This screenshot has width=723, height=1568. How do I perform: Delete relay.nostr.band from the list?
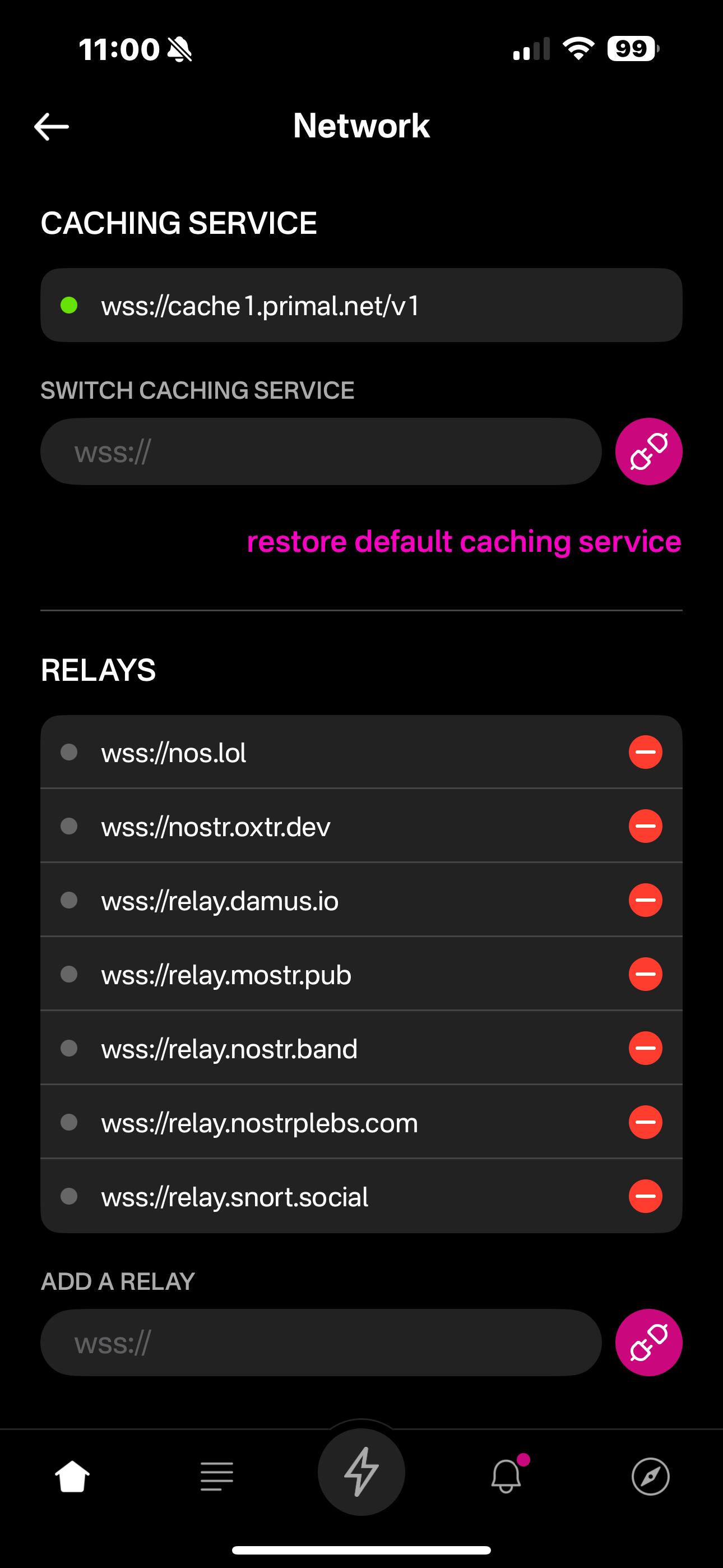coord(645,1048)
